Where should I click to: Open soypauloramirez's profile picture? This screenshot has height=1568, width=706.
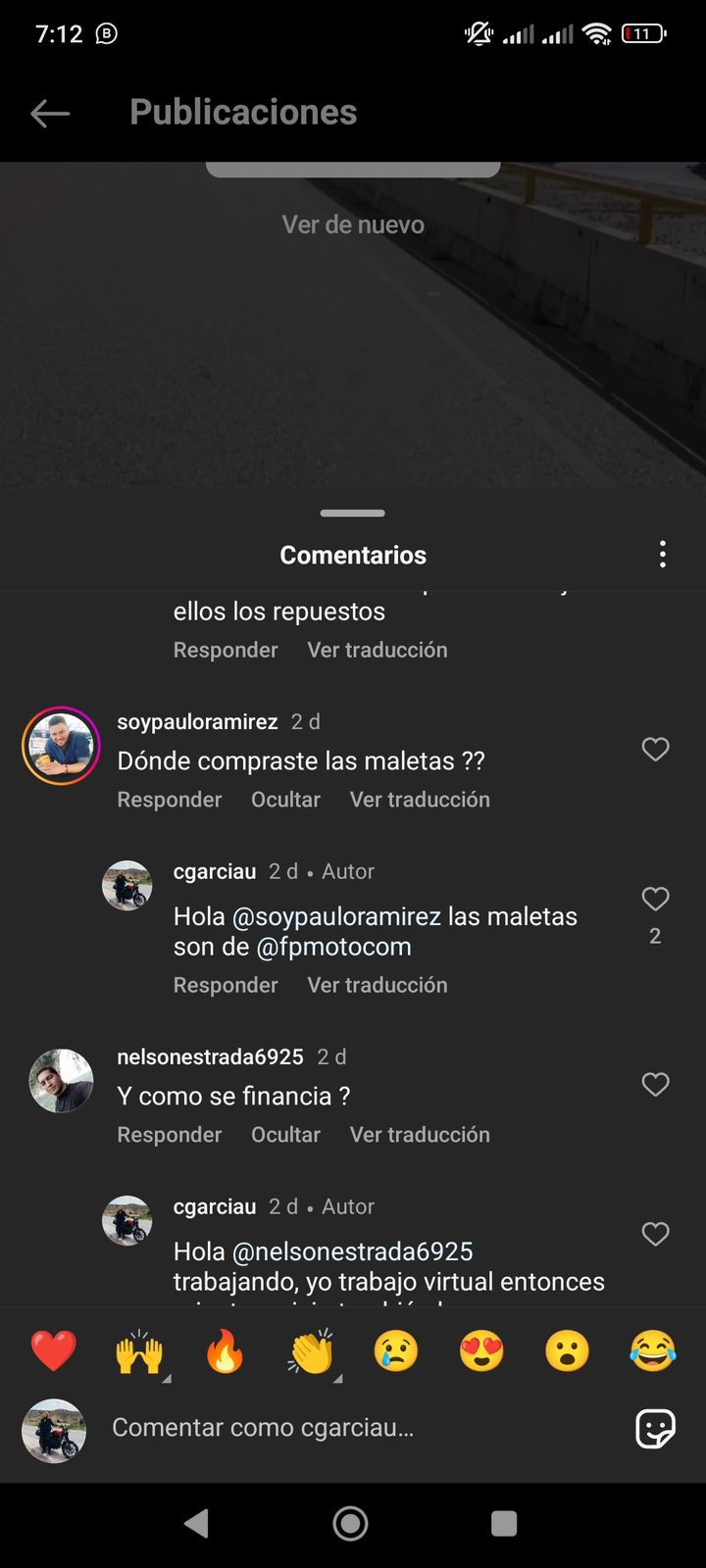tap(61, 746)
